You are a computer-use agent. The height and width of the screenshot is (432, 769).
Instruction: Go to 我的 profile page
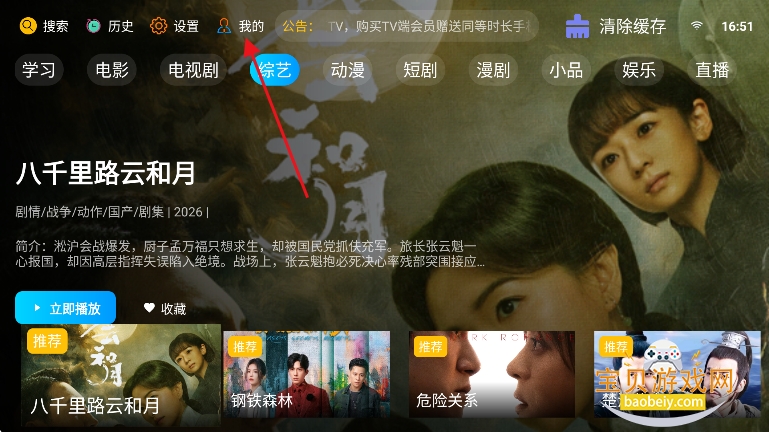point(241,27)
